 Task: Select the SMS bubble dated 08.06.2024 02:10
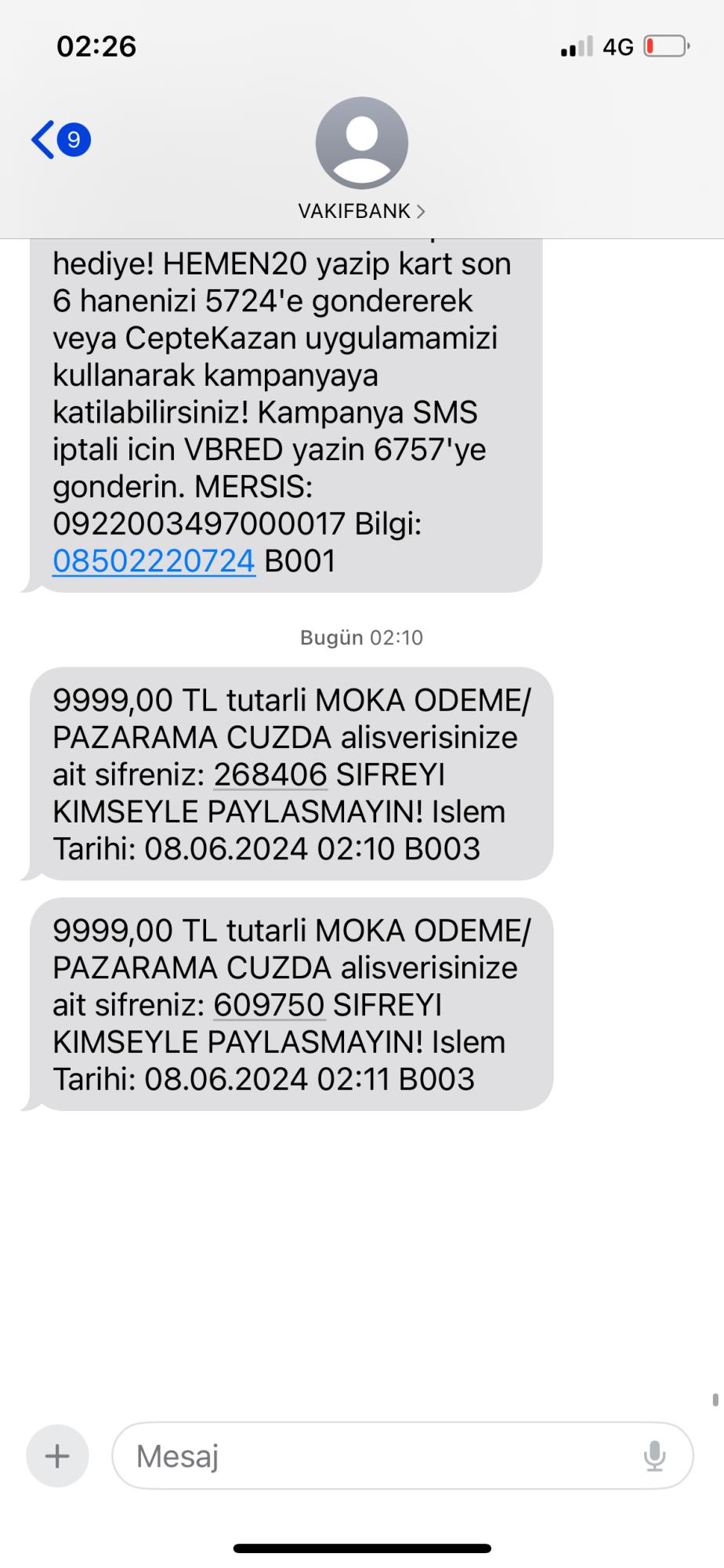[x=294, y=774]
